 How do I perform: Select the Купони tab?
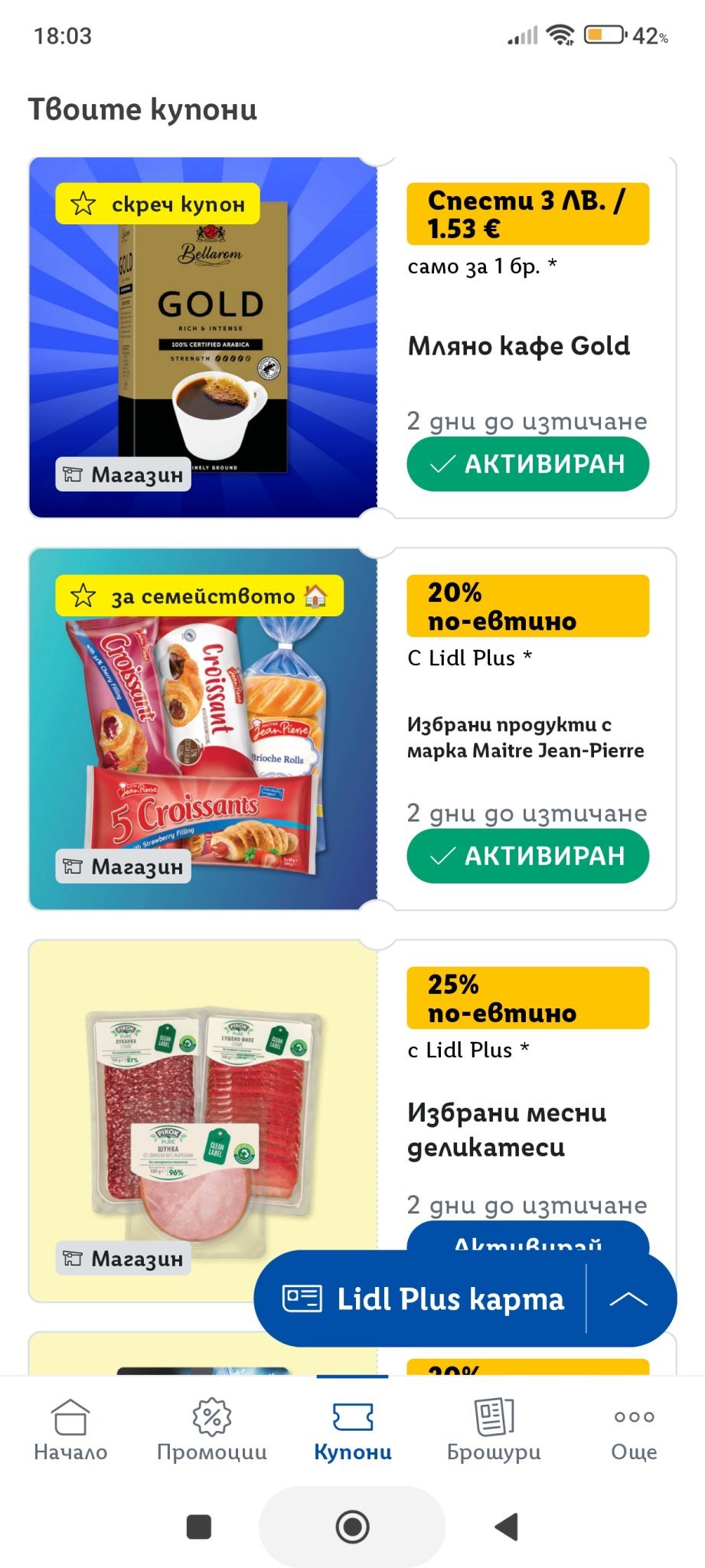[x=353, y=1430]
